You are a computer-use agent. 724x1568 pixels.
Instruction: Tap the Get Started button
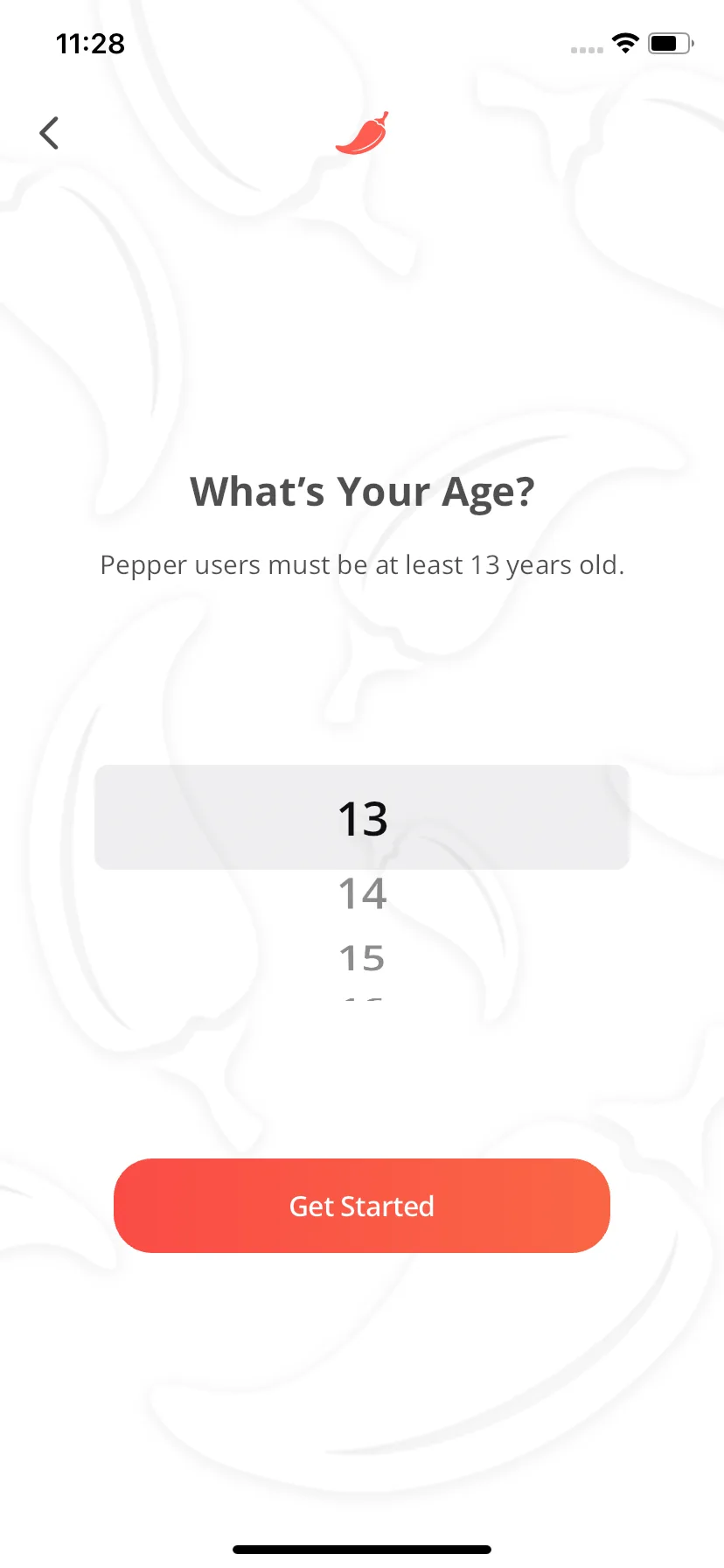point(362,1206)
